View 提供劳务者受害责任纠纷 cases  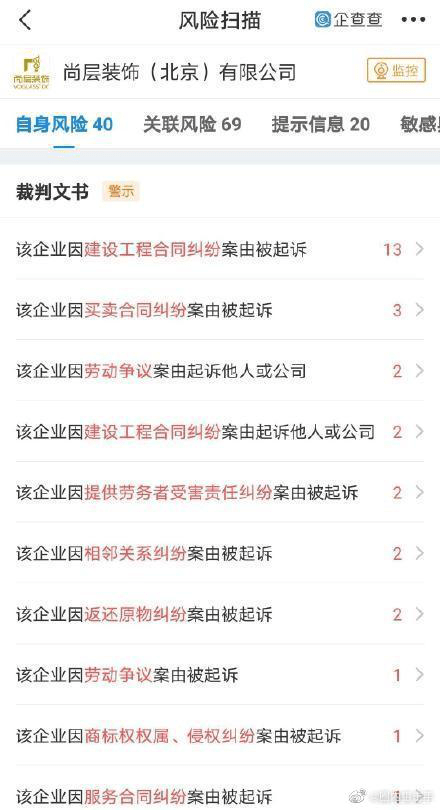220,492
